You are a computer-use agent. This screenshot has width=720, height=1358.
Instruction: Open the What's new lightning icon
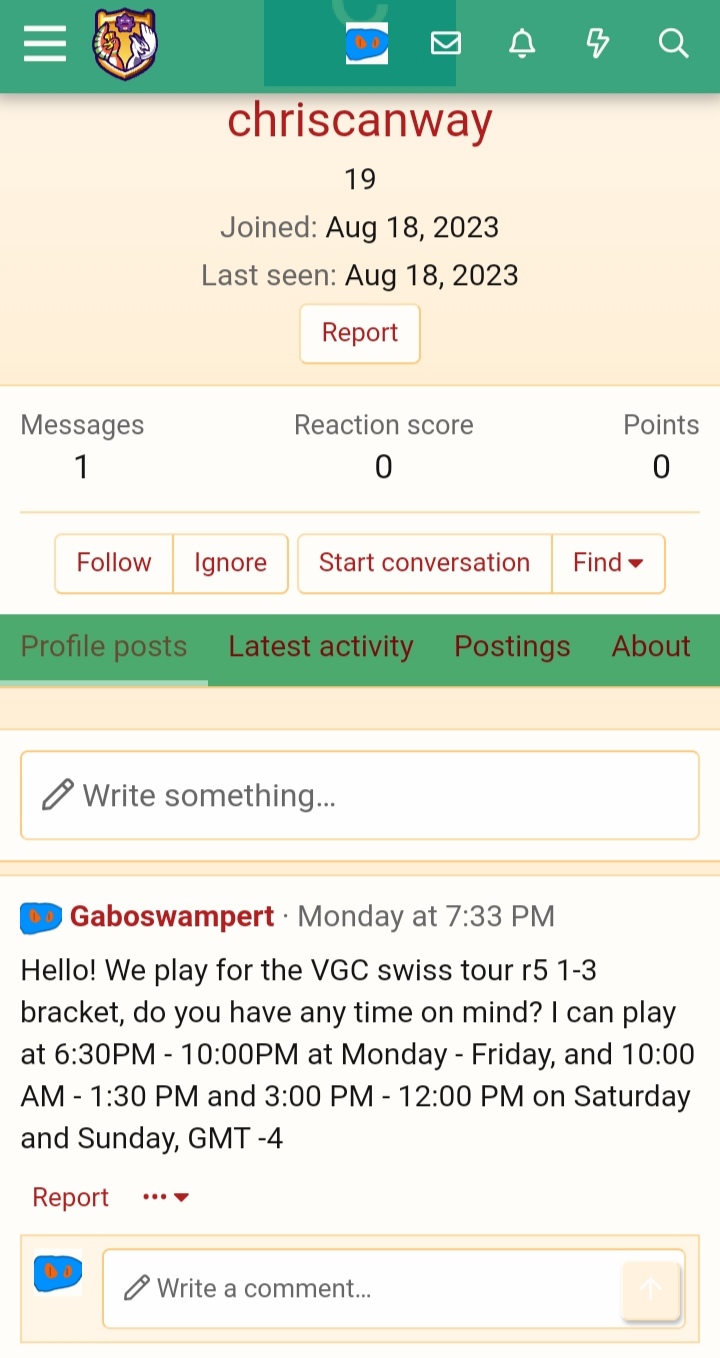[x=597, y=44]
